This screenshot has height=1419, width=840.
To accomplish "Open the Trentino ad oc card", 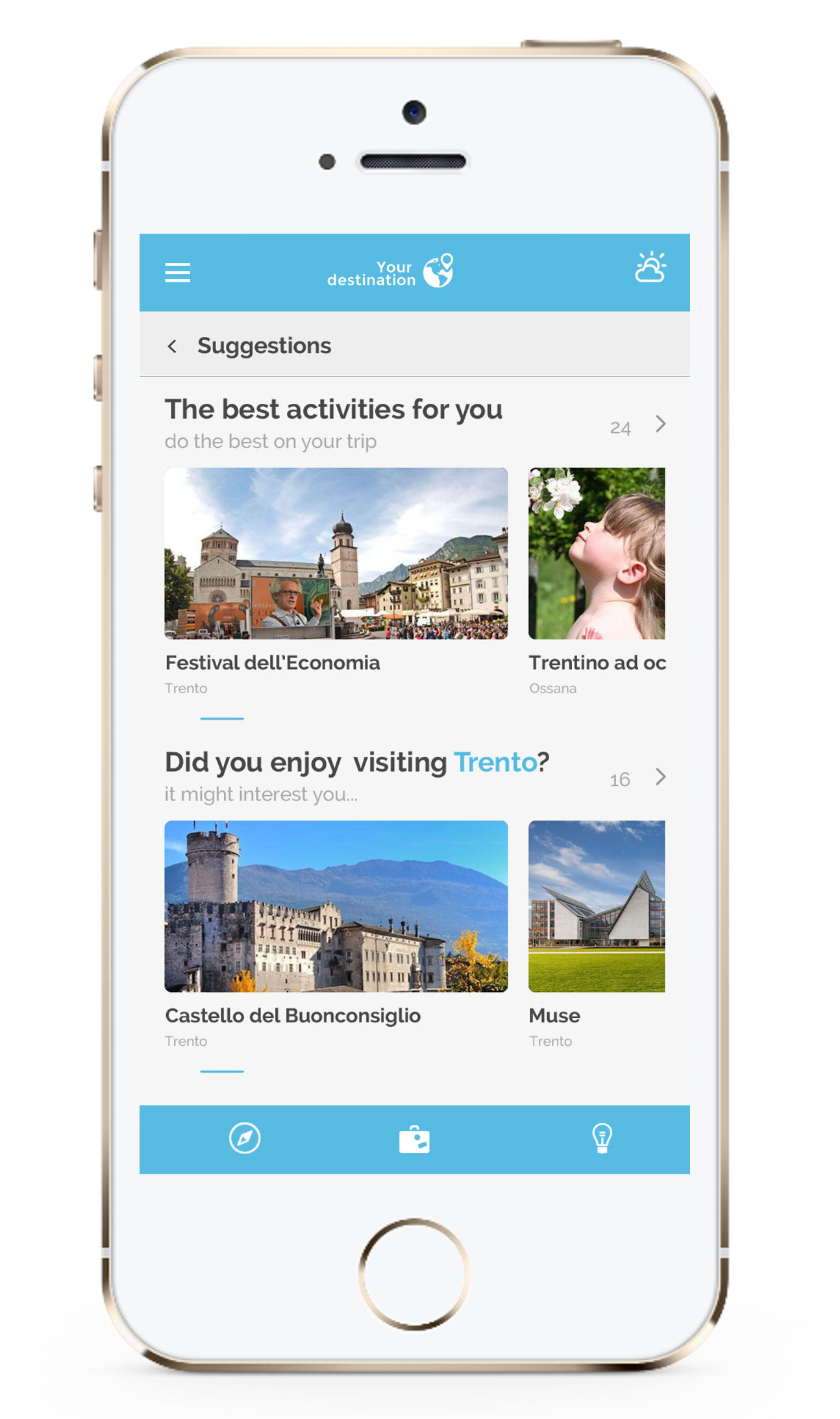I will tap(597, 554).
